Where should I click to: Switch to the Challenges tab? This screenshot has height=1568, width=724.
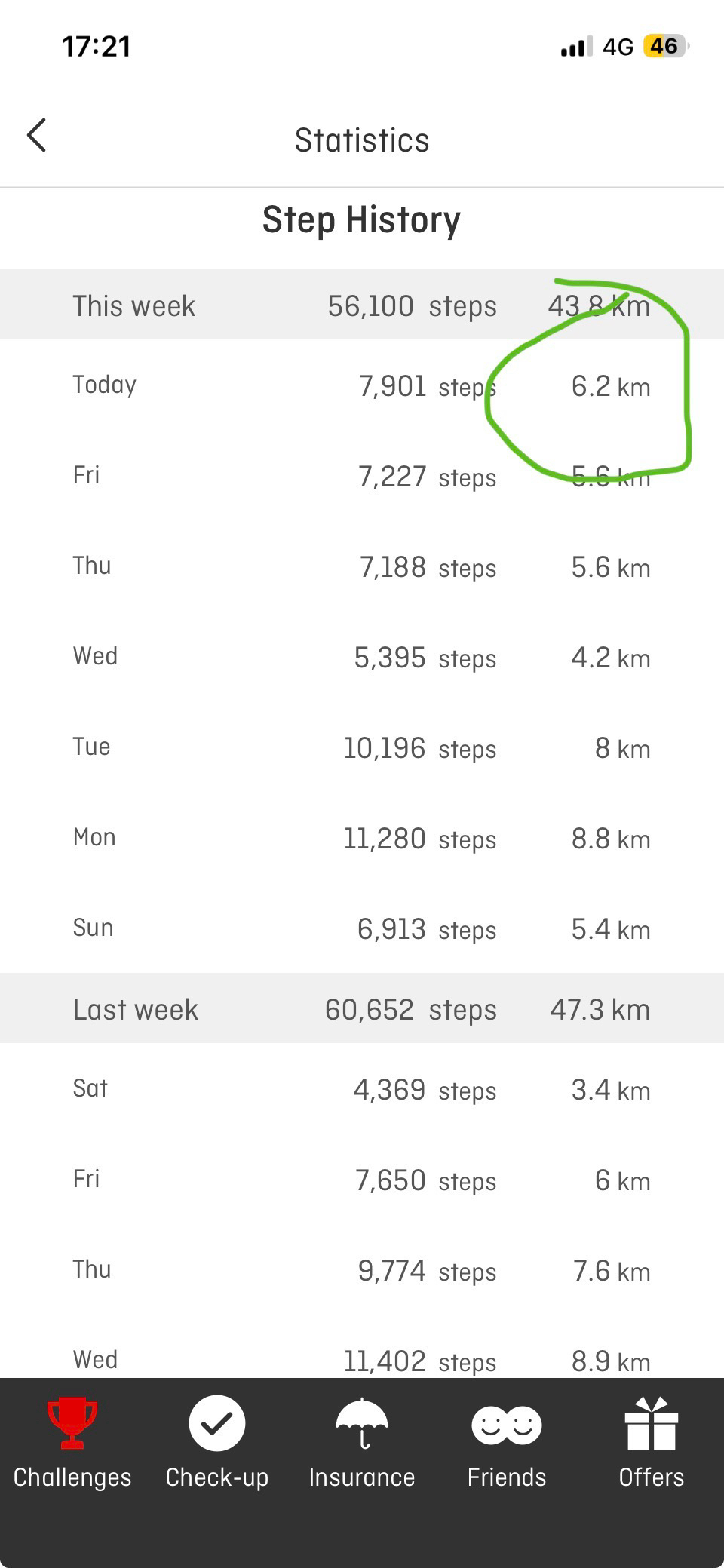(x=72, y=1442)
